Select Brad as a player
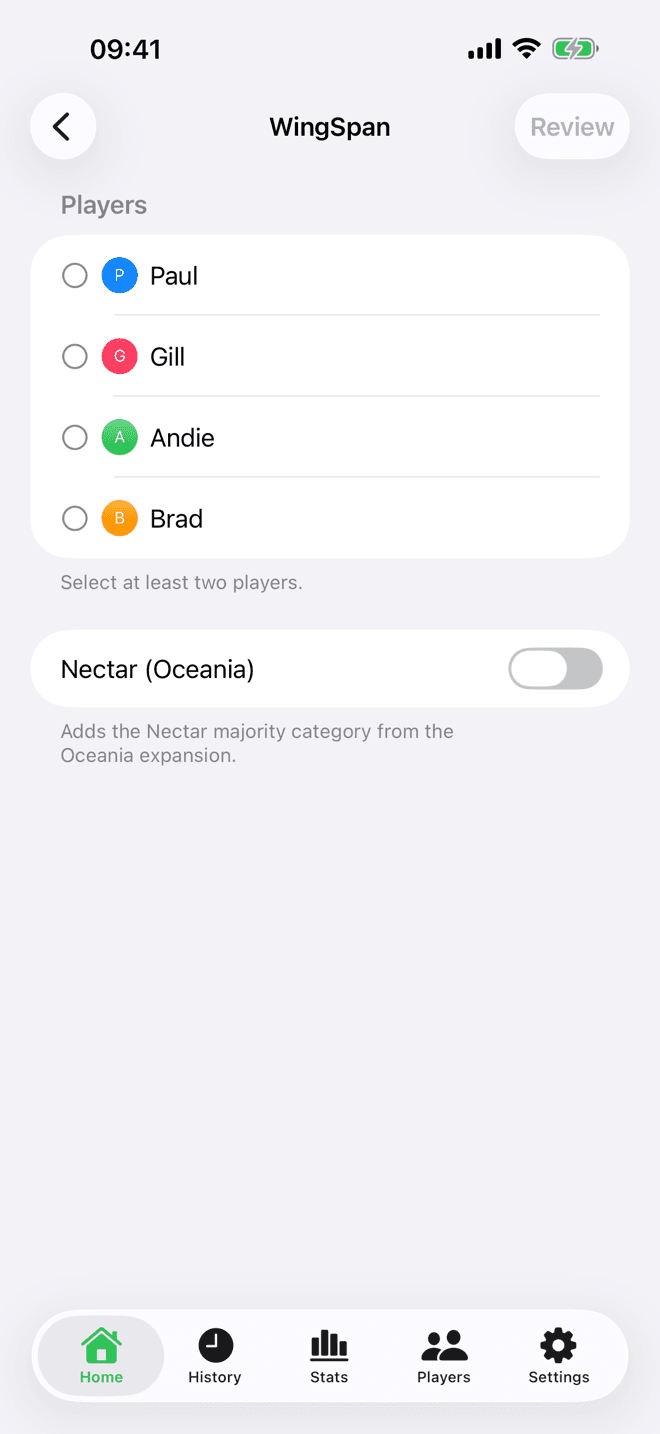This screenshot has width=660, height=1434. click(330, 519)
